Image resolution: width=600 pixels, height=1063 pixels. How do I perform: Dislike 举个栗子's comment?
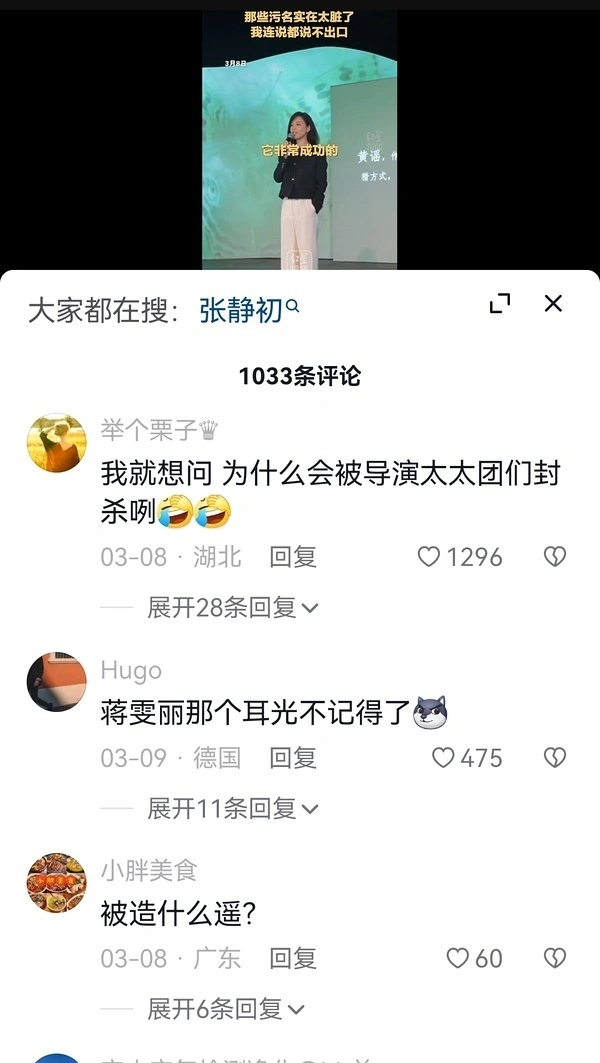554,557
